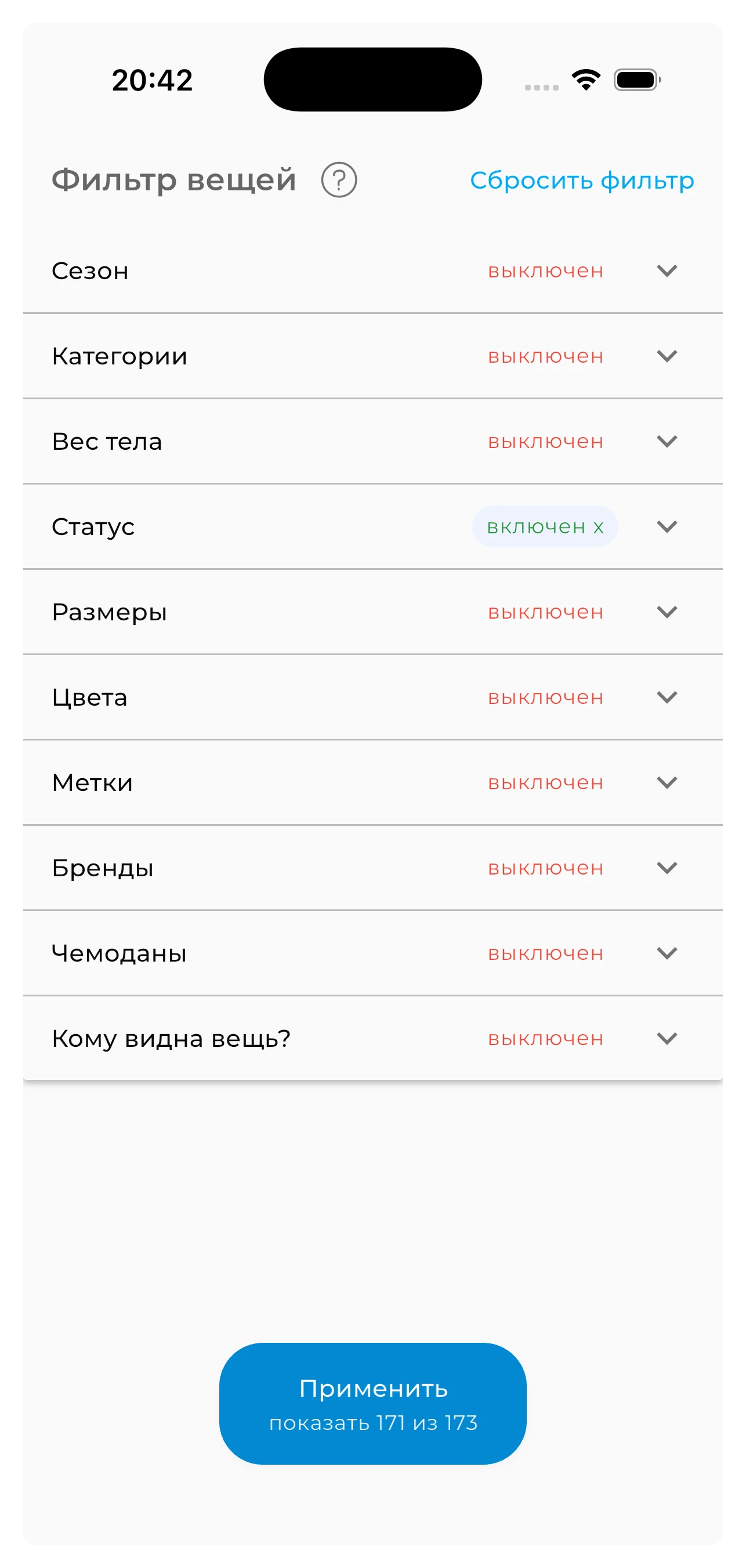The width and height of the screenshot is (746, 1568).
Task: Open the «Цвета» filter section
Action: pyautogui.click(x=667, y=697)
